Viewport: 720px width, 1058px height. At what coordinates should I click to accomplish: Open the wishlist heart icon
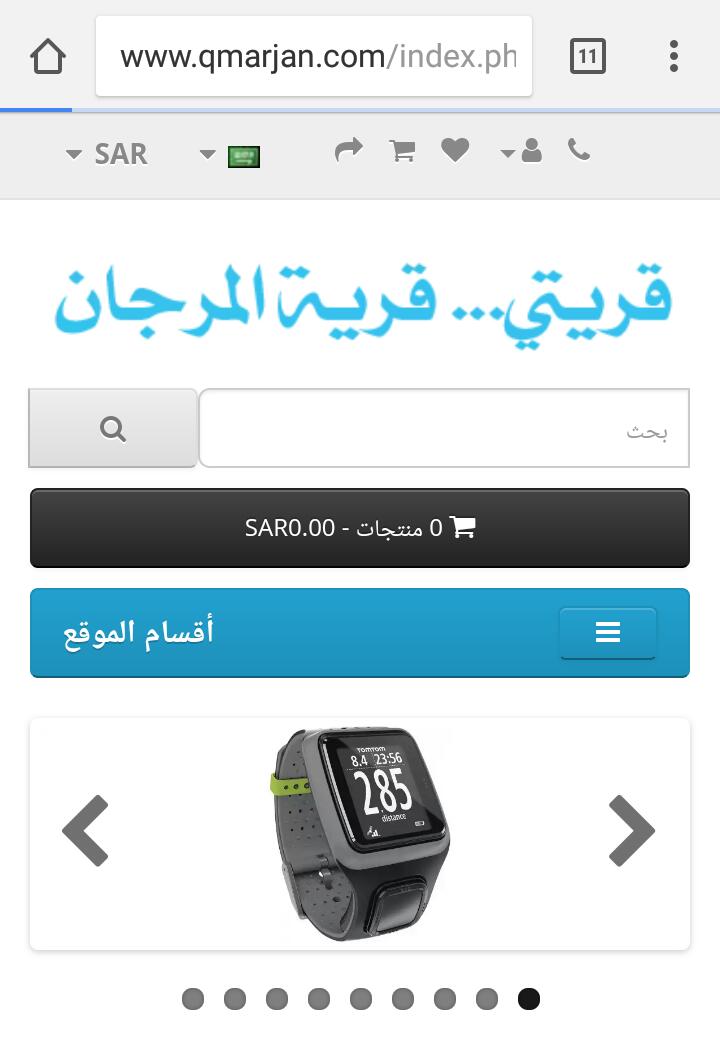pyautogui.click(x=455, y=151)
